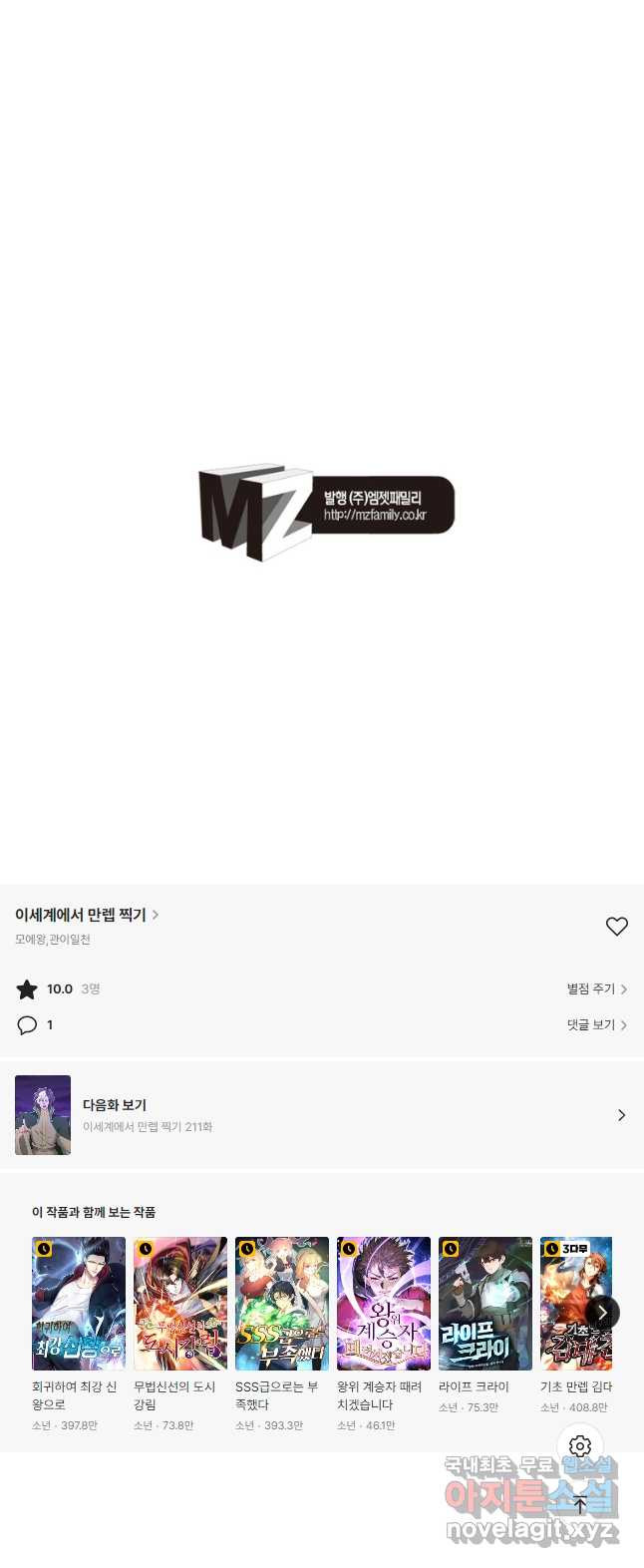The height and width of the screenshot is (1568, 644).
Task: Show more recommended works with the arrow
Action: (602, 1313)
